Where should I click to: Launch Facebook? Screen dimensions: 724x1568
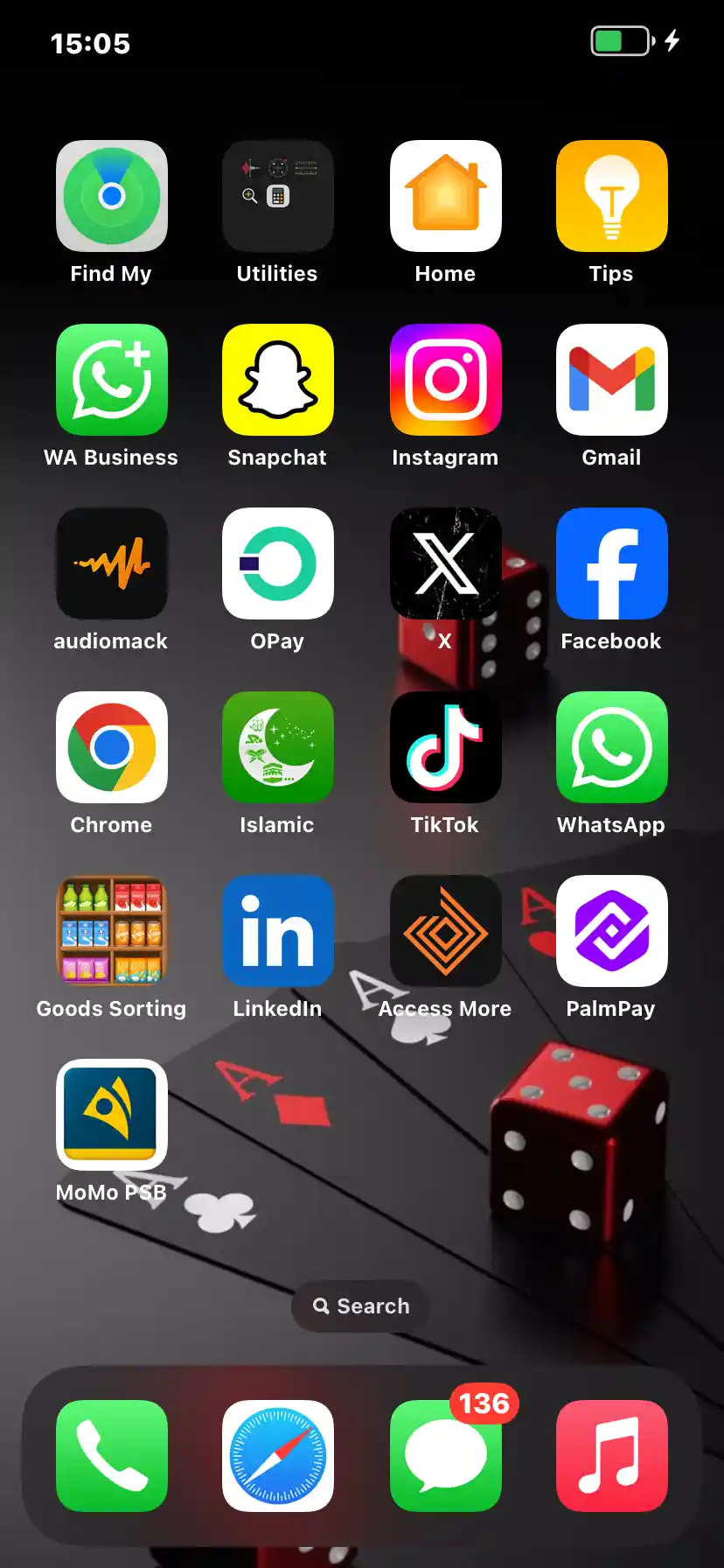612,563
